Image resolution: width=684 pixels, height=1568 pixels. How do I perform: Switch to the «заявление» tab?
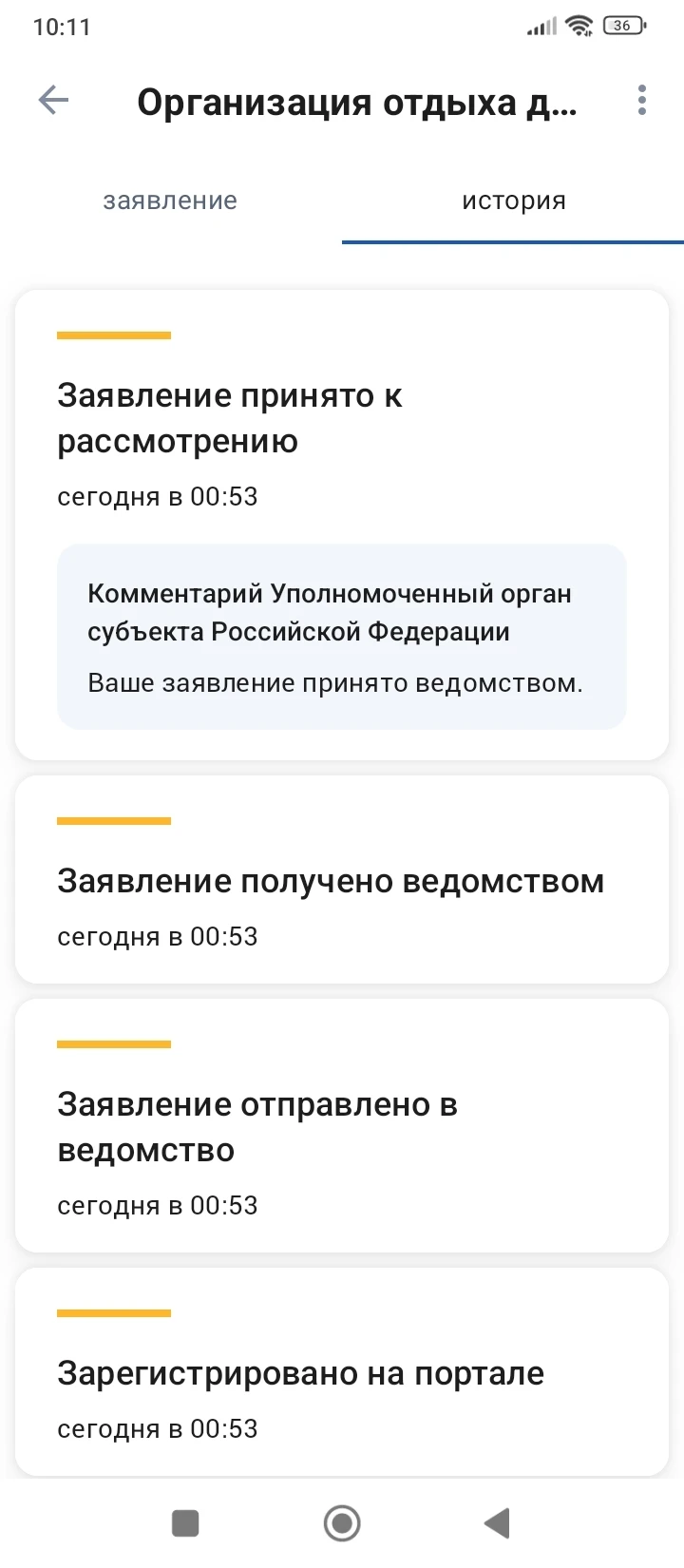[170, 201]
